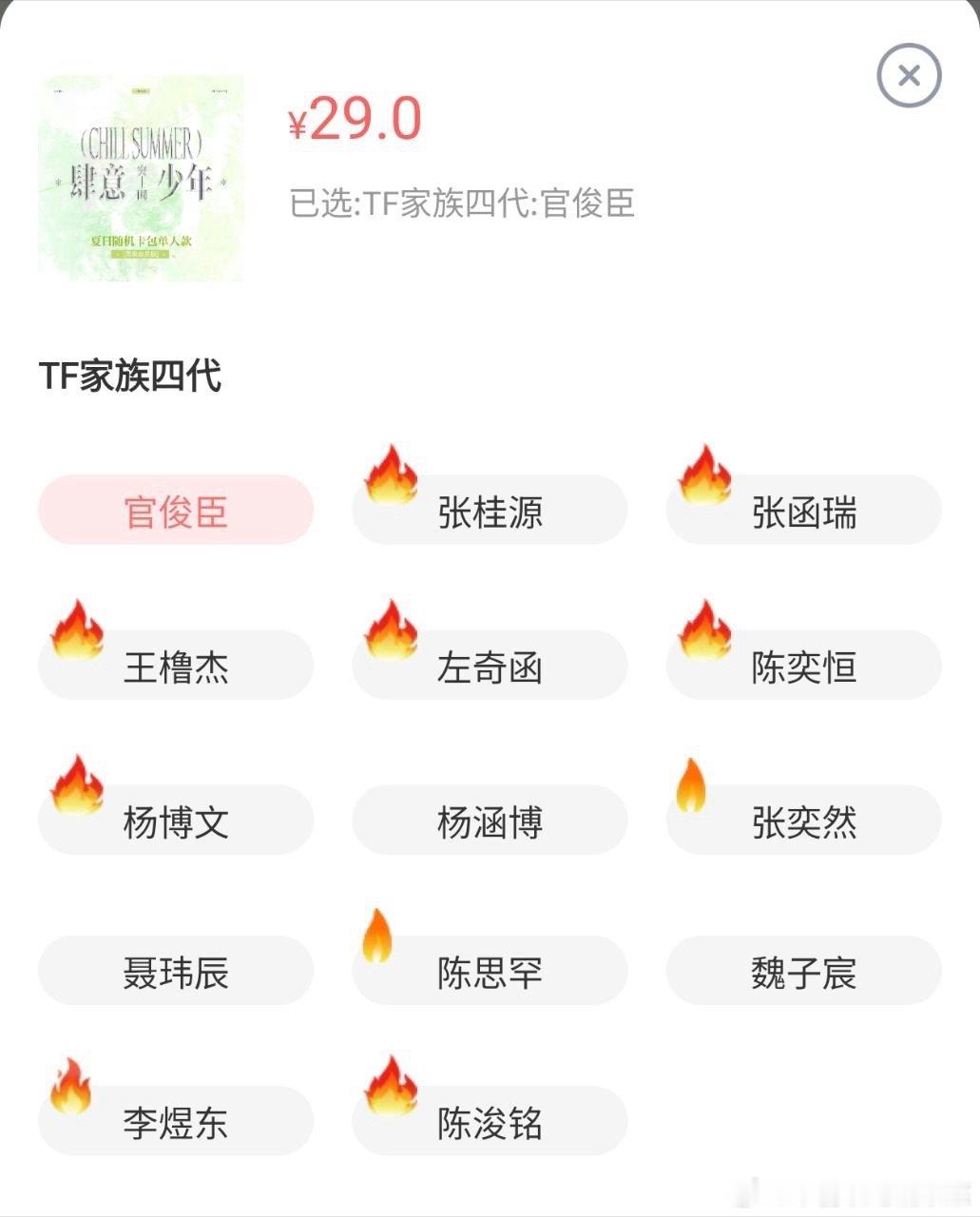Image resolution: width=980 pixels, height=1217 pixels.
Task: Click the fire icon beside 王橹杰
Action: coord(75,630)
